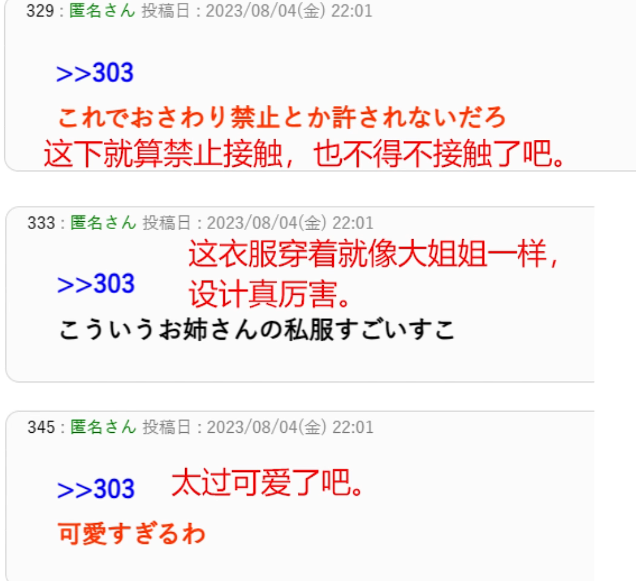Tap the >>303 reference in post 345
This screenshot has height=581, width=636.
coord(96,489)
